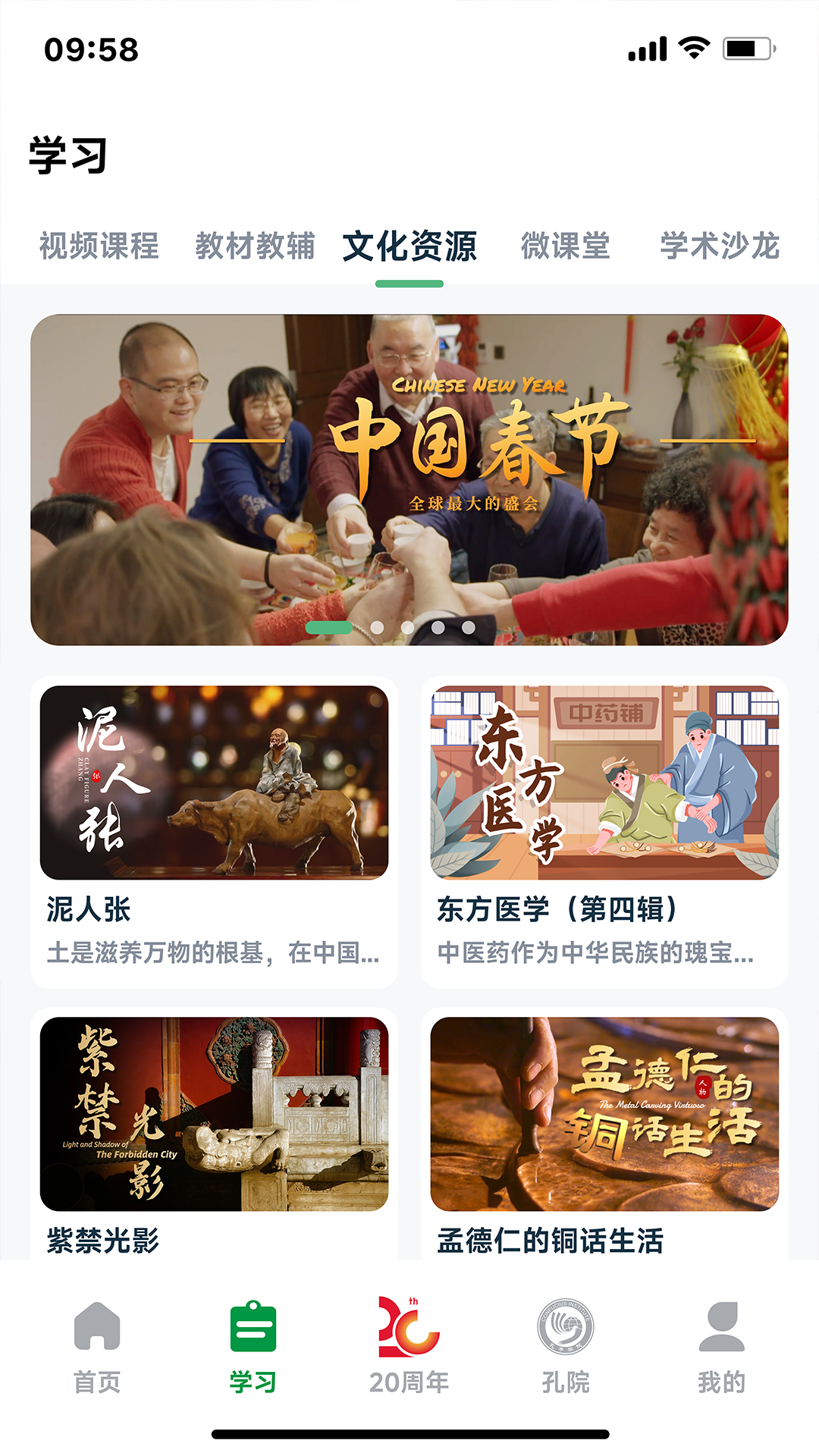Viewport: 819px width, 1456px height.
Task: Open the 紫禁光影 card
Action: click(x=214, y=1134)
